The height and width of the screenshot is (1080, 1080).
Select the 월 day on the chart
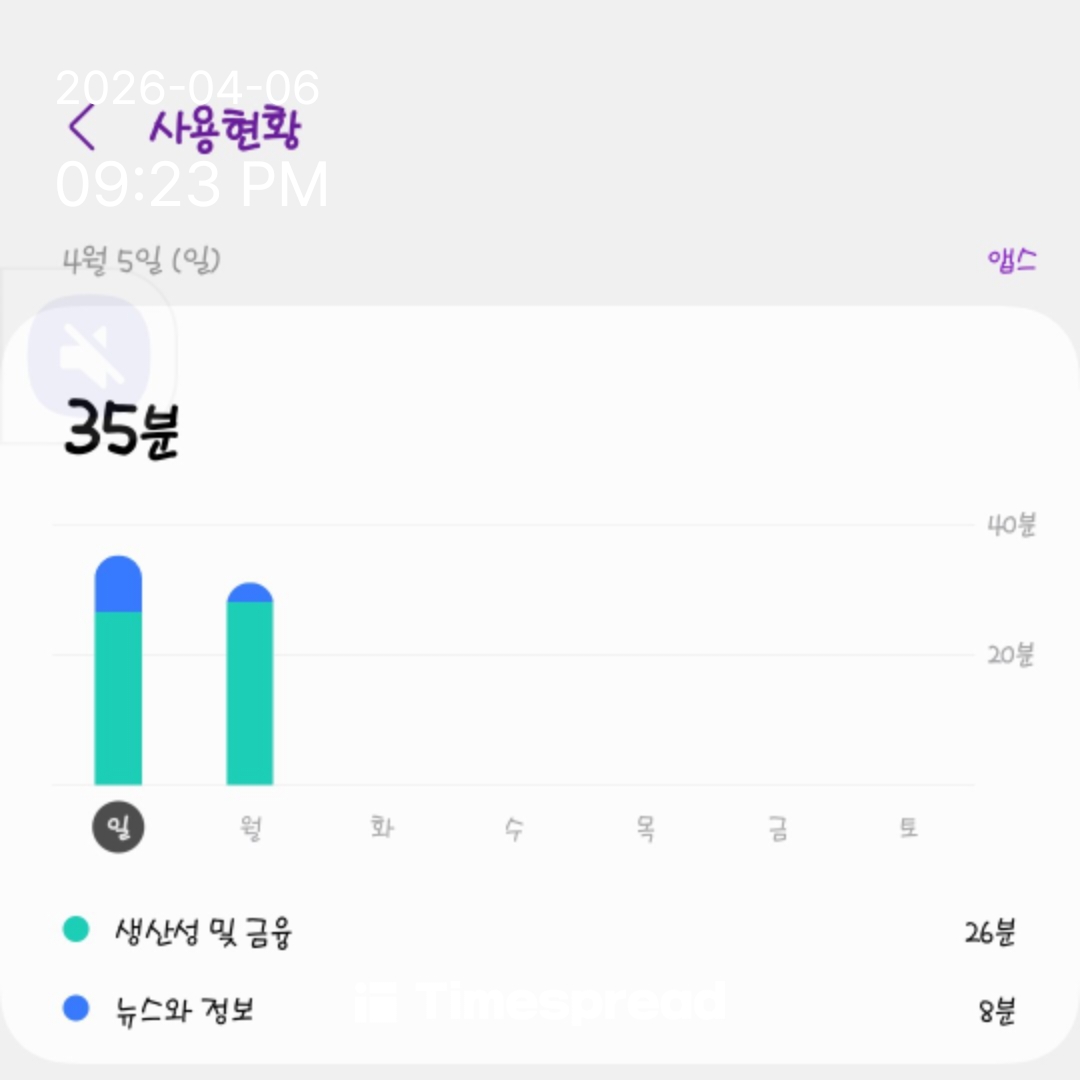pos(250,828)
